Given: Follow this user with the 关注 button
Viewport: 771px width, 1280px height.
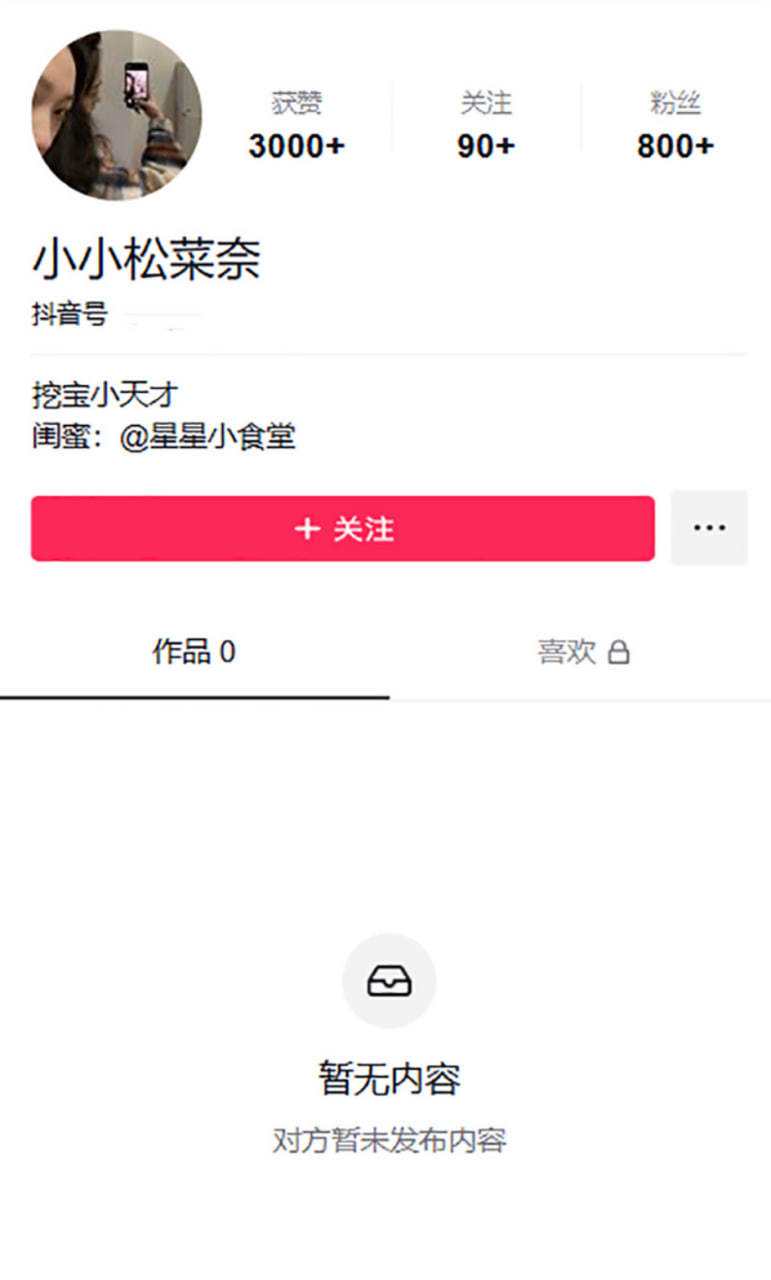Looking at the screenshot, I should coord(343,528).
